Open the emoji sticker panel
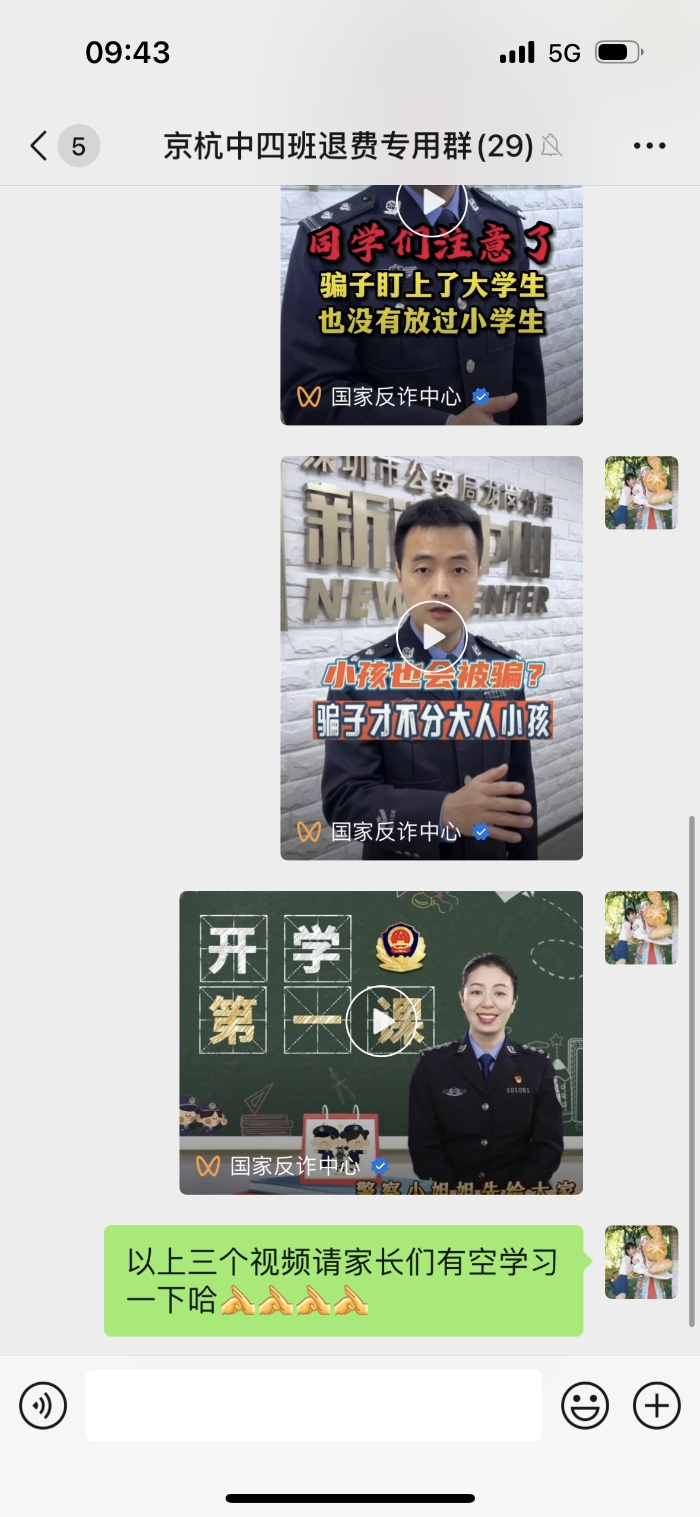 pyautogui.click(x=585, y=1406)
